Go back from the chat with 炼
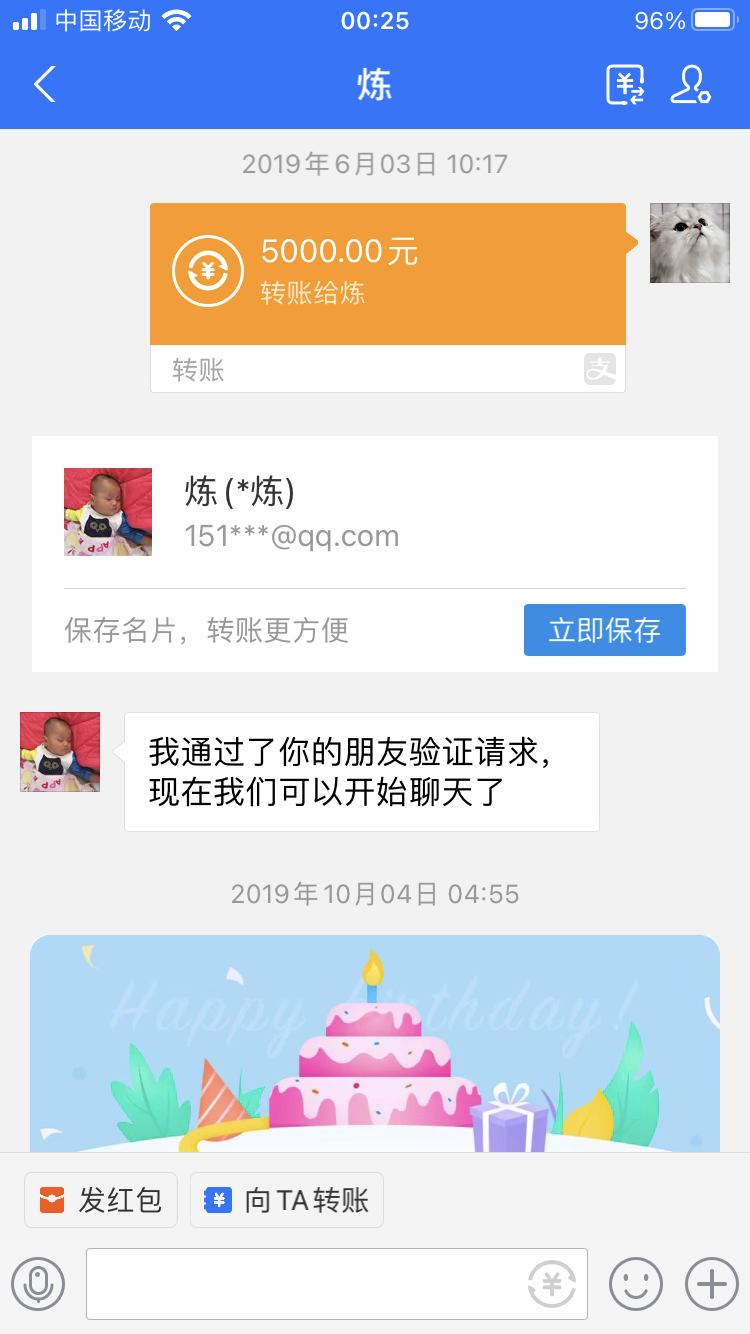This screenshot has width=750, height=1334. (45, 85)
